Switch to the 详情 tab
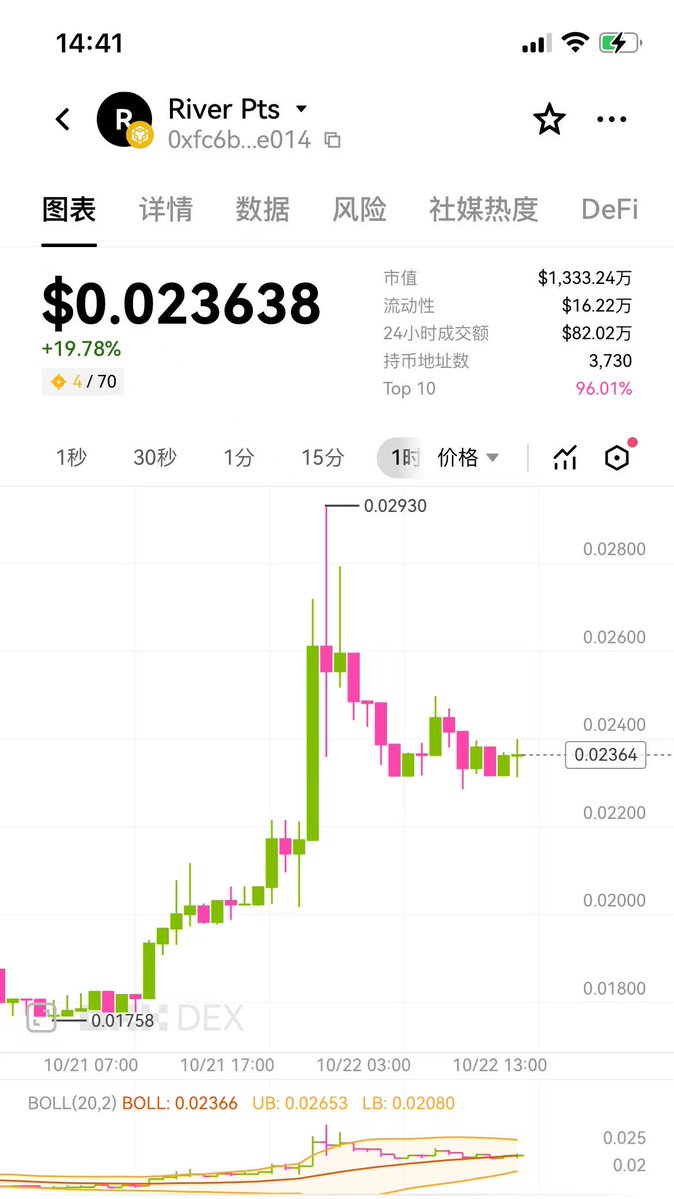Screen dimensions: 674x1199 166,210
